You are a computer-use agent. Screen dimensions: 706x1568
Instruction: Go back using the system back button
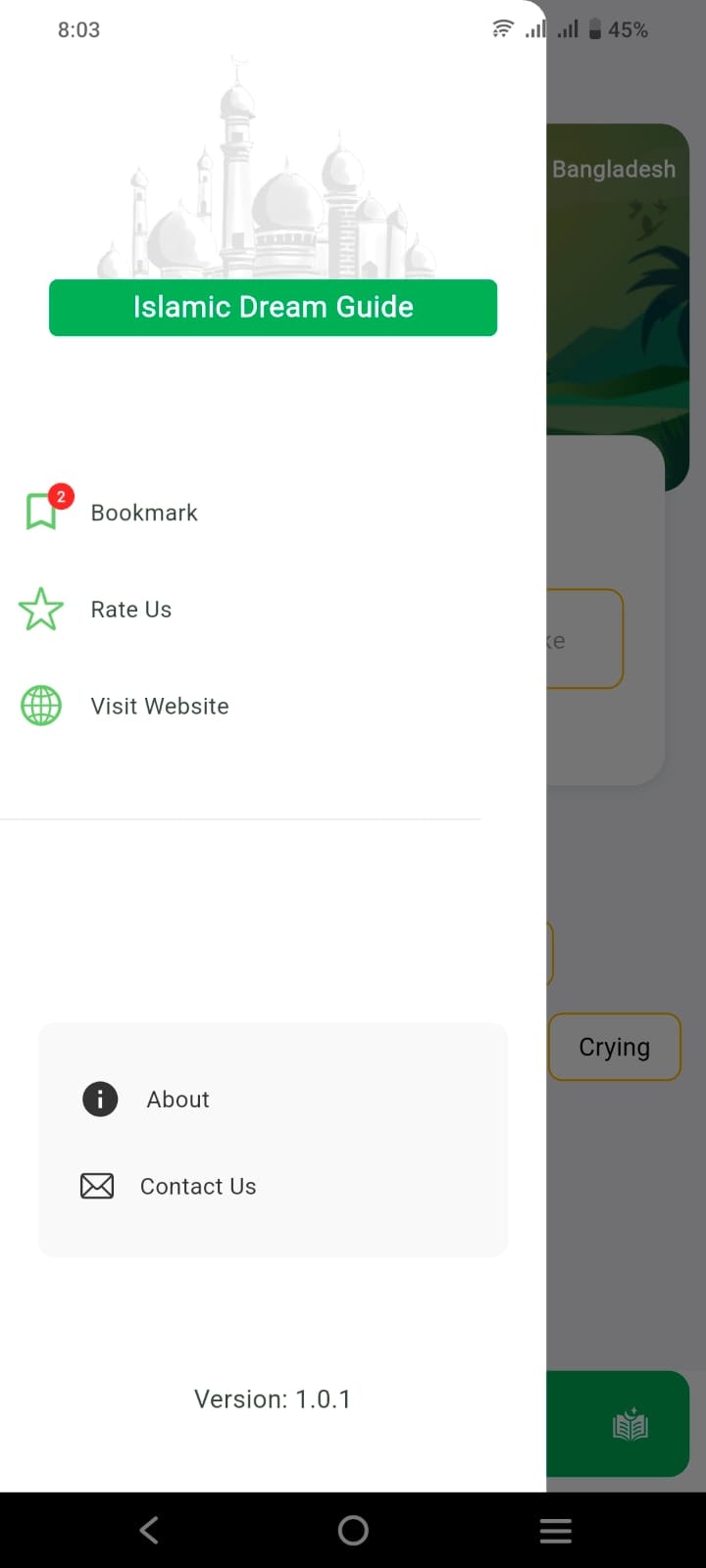[149, 1530]
